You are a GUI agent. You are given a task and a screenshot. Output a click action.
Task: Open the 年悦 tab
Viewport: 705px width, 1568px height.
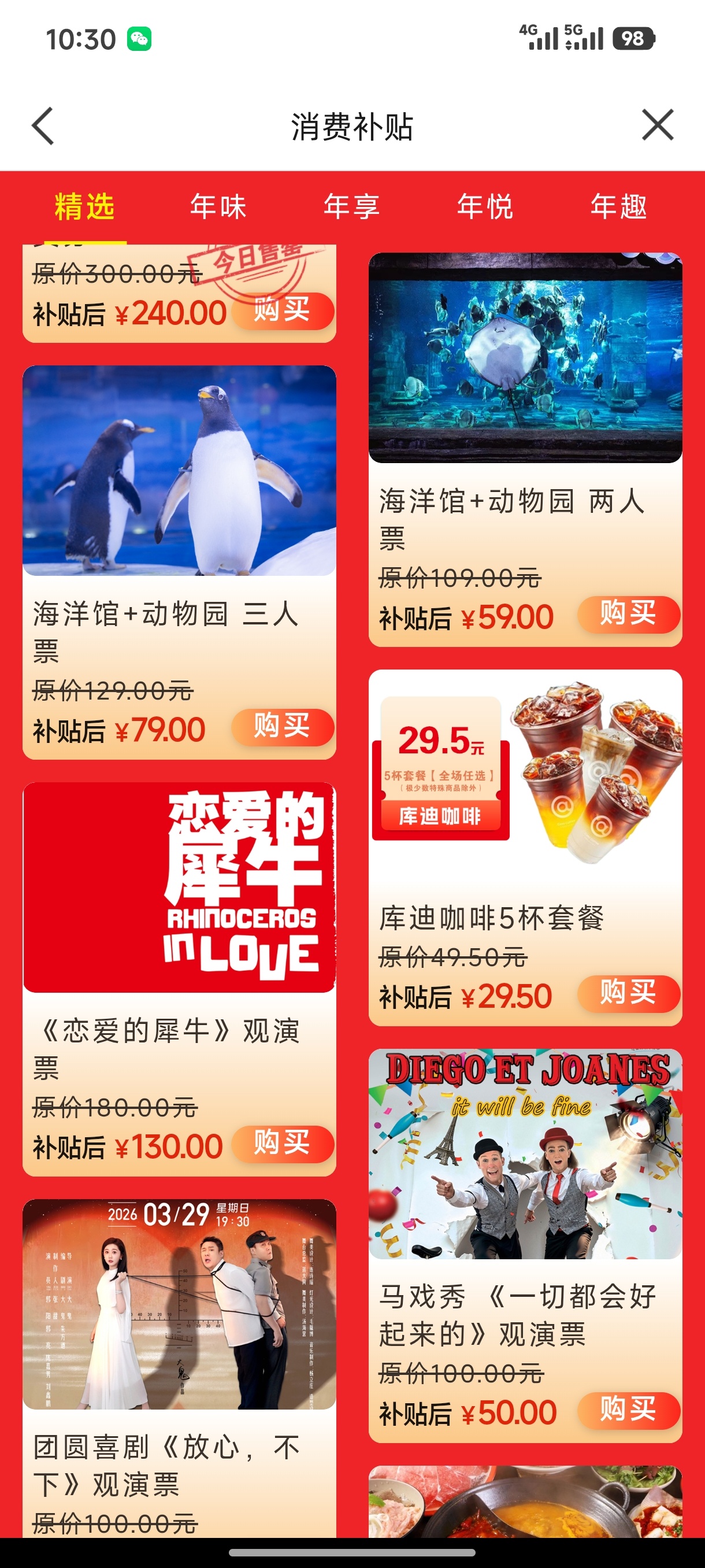point(485,206)
